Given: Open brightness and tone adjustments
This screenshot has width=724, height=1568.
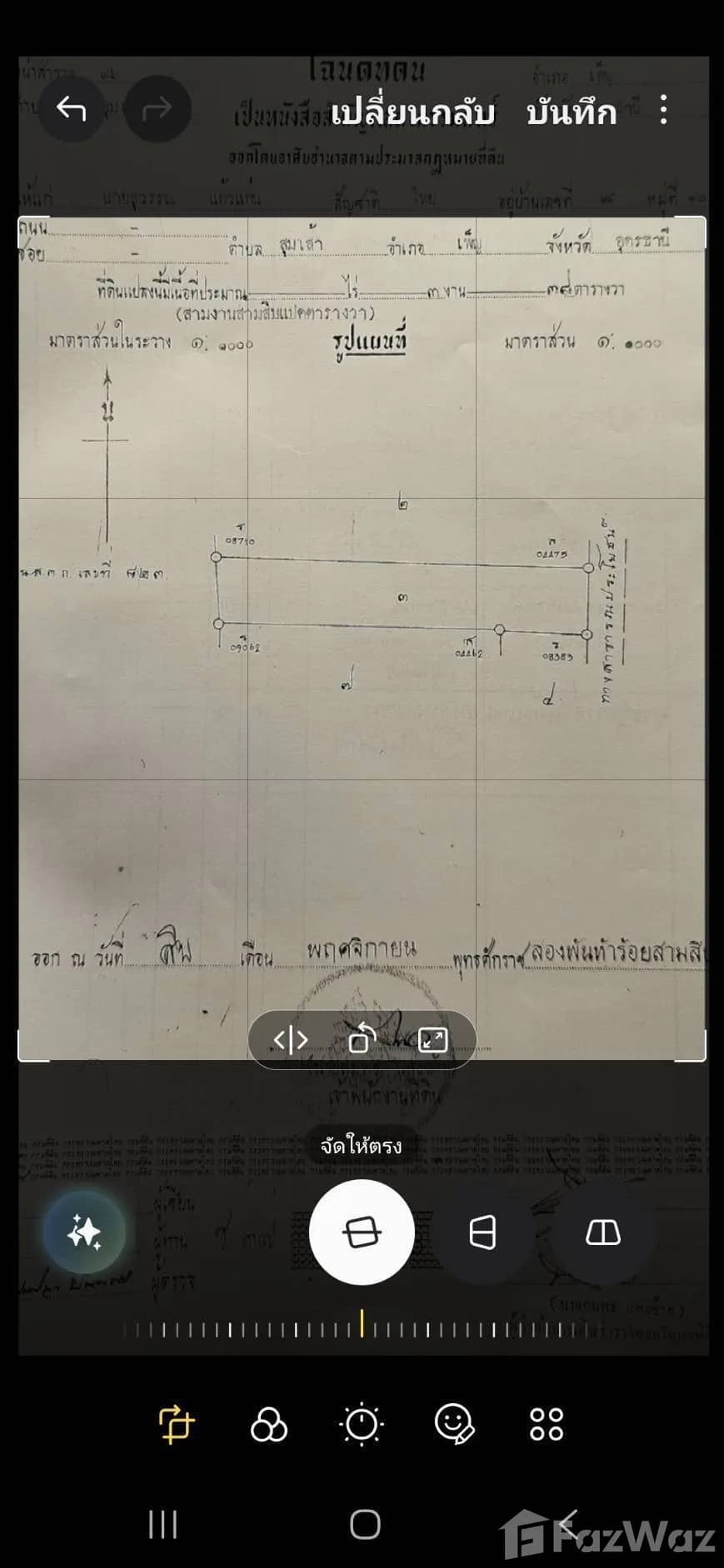Looking at the screenshot, I should pos(362,1423).
